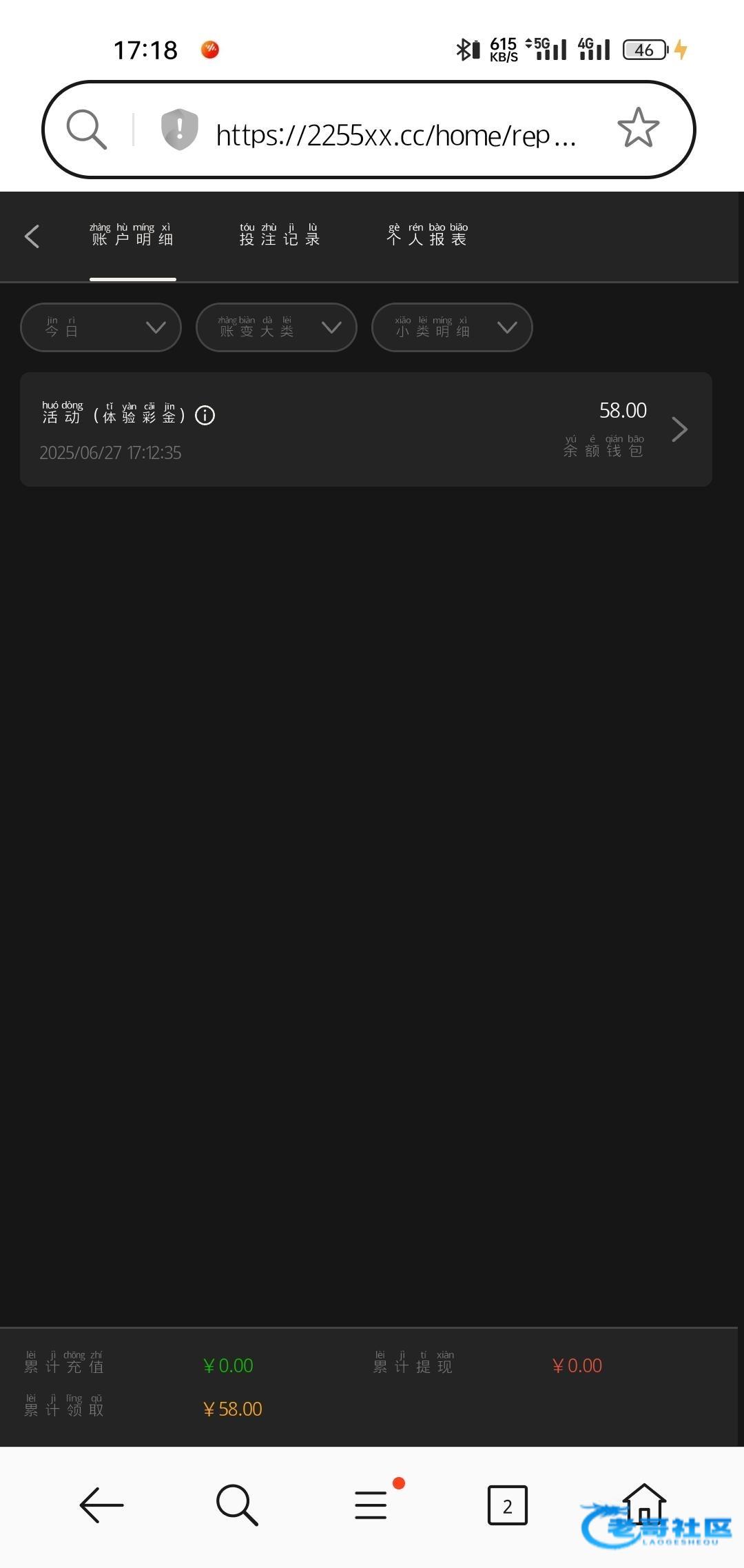The width and height of the screenshot is (744, 1568).
Task: Open the 小类明细 dropdown
Action: point(452,327)
